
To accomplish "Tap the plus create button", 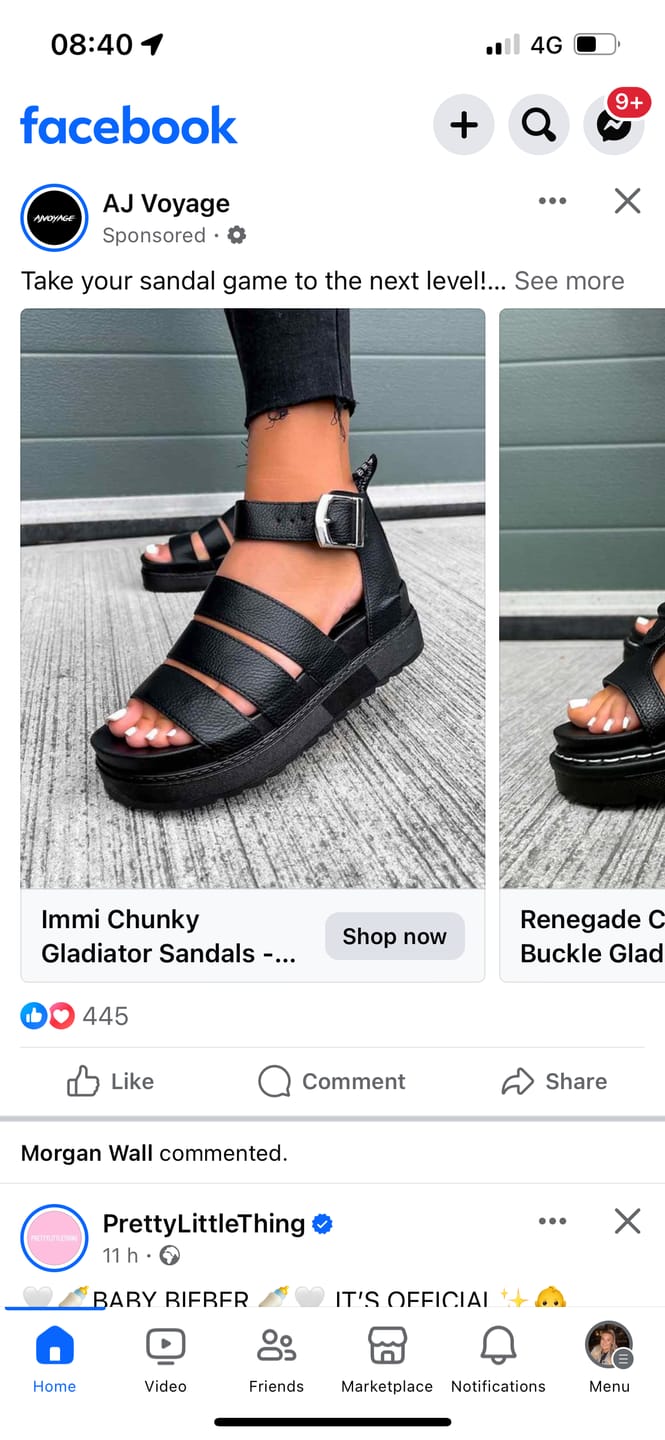I will click(463, 125).
